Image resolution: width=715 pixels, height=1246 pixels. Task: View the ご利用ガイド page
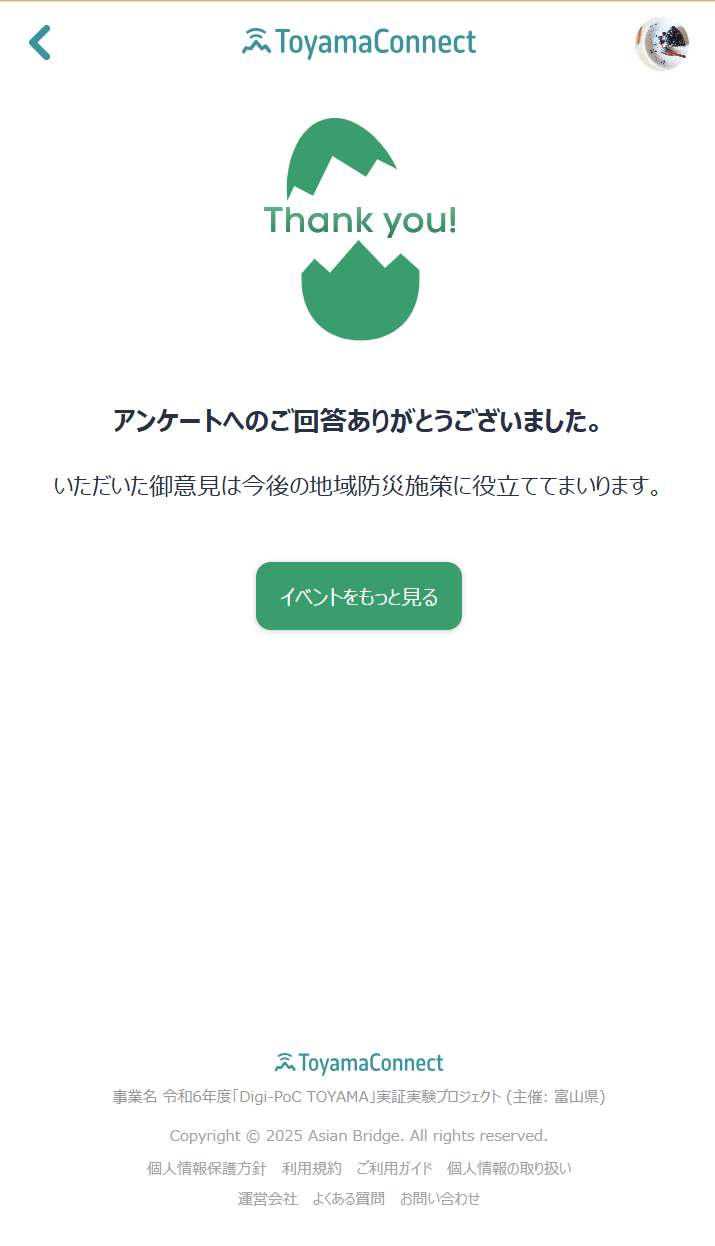pos(394,1168)
